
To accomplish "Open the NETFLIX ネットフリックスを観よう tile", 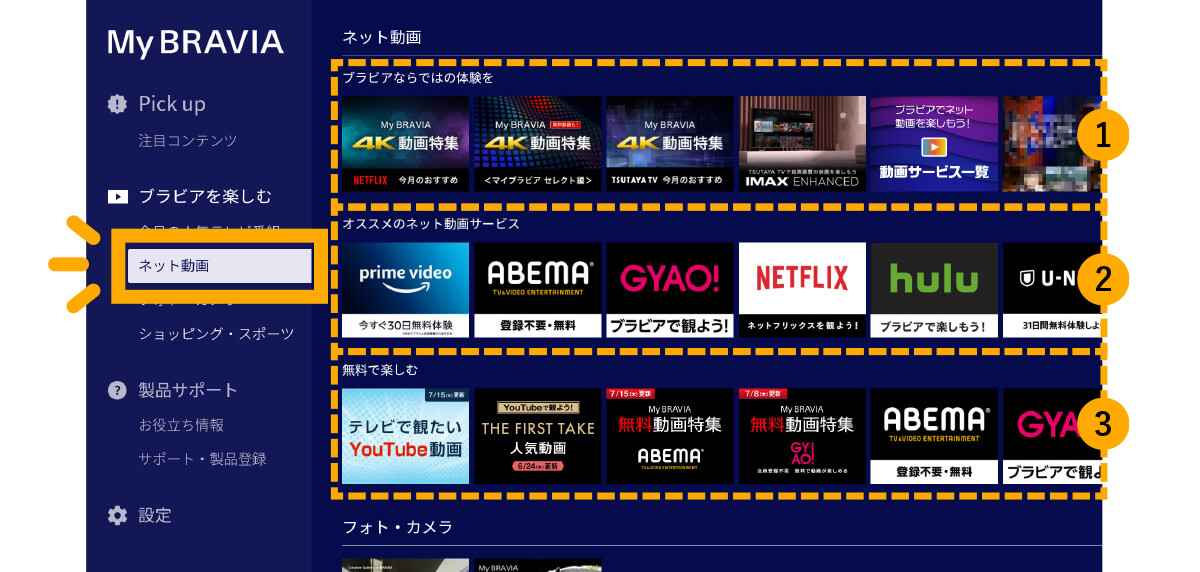I will pos(801,290).
